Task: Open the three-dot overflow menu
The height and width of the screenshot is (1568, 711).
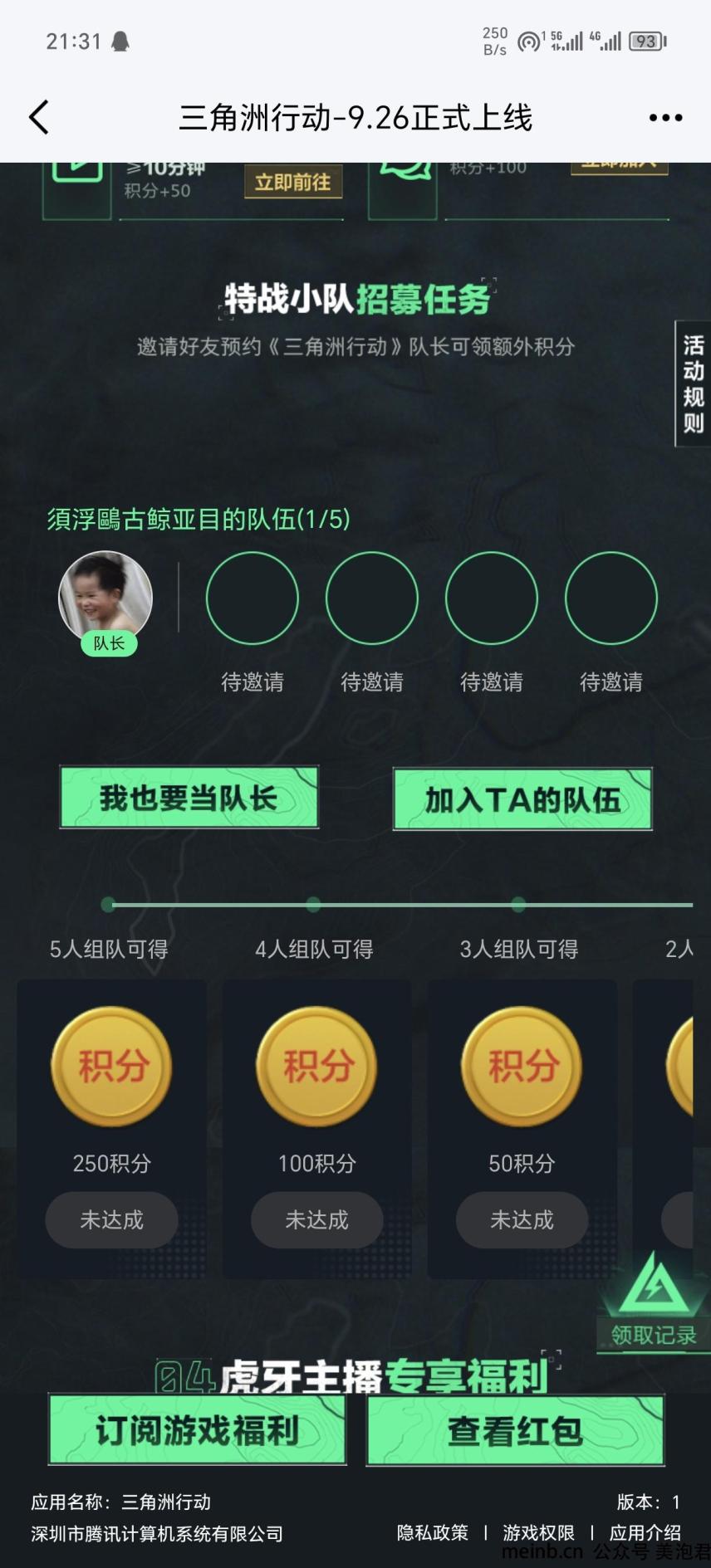Action: click(665, 118)
